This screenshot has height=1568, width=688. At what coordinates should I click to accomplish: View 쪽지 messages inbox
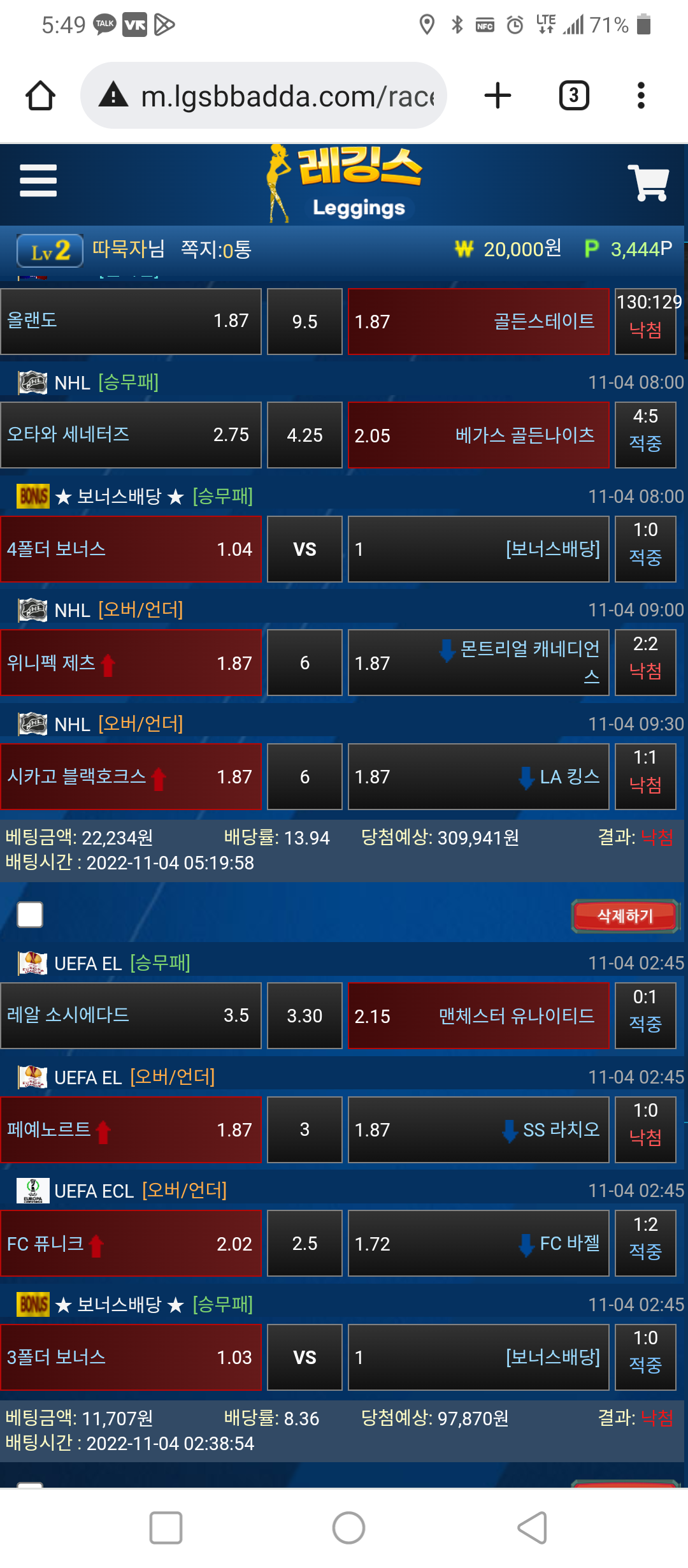pyautogui.click(x=216, y=249)
